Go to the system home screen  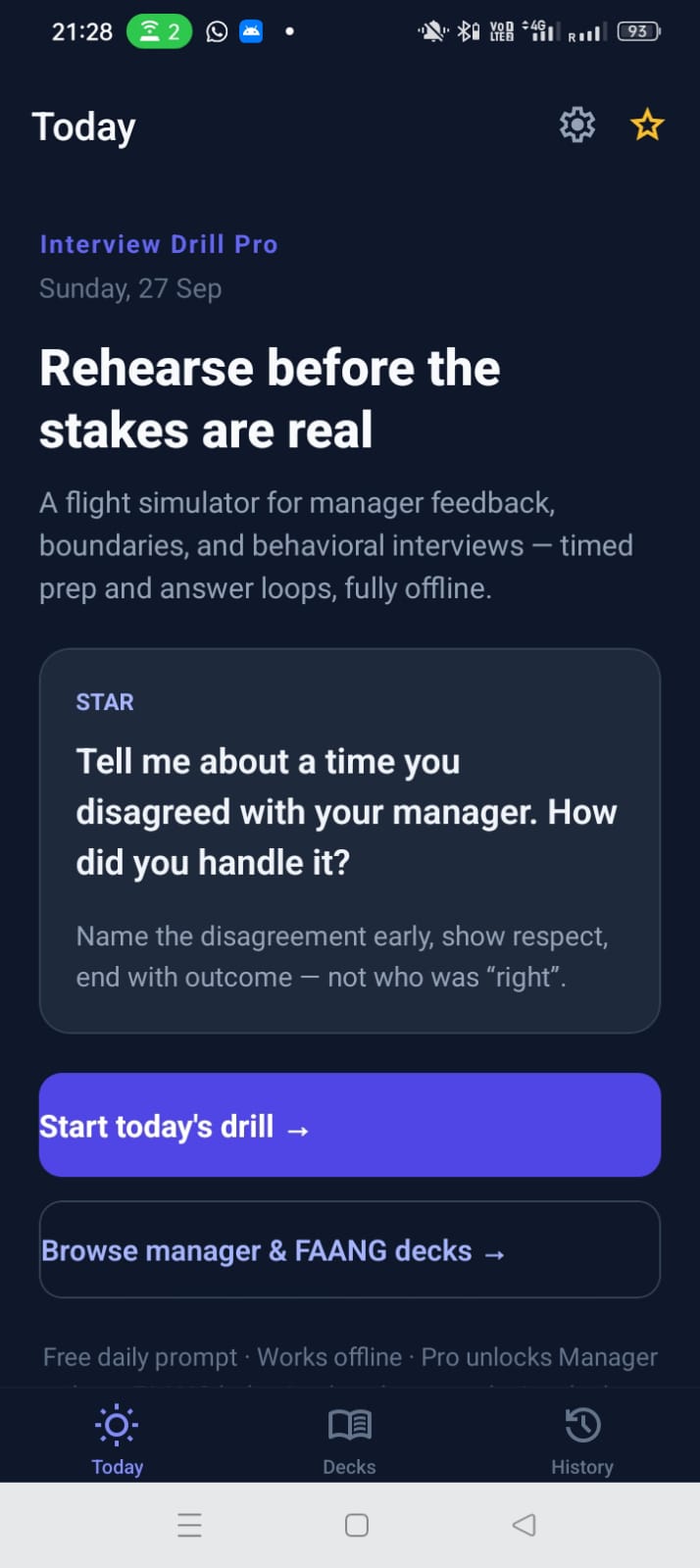pos(357,1525)
